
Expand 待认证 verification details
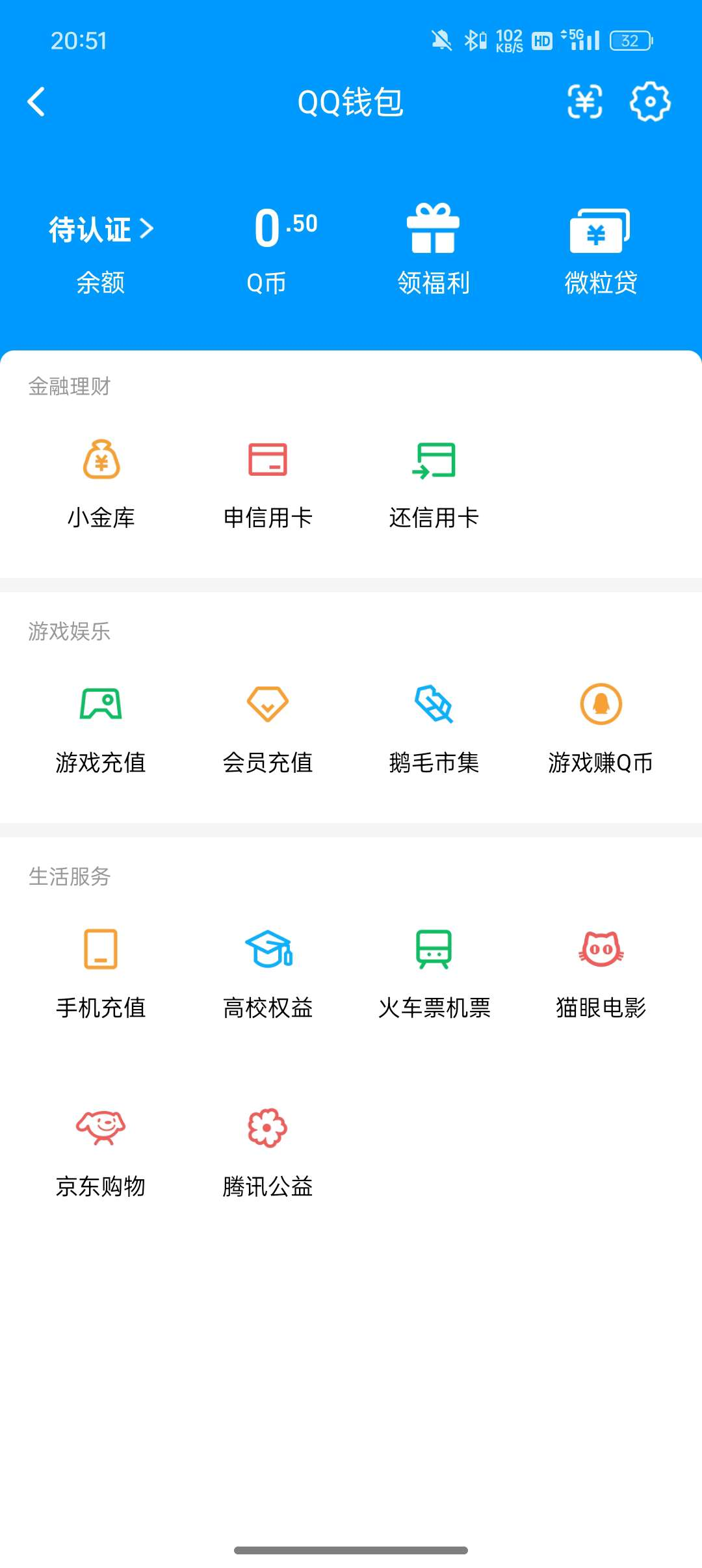tap(101, 229)
